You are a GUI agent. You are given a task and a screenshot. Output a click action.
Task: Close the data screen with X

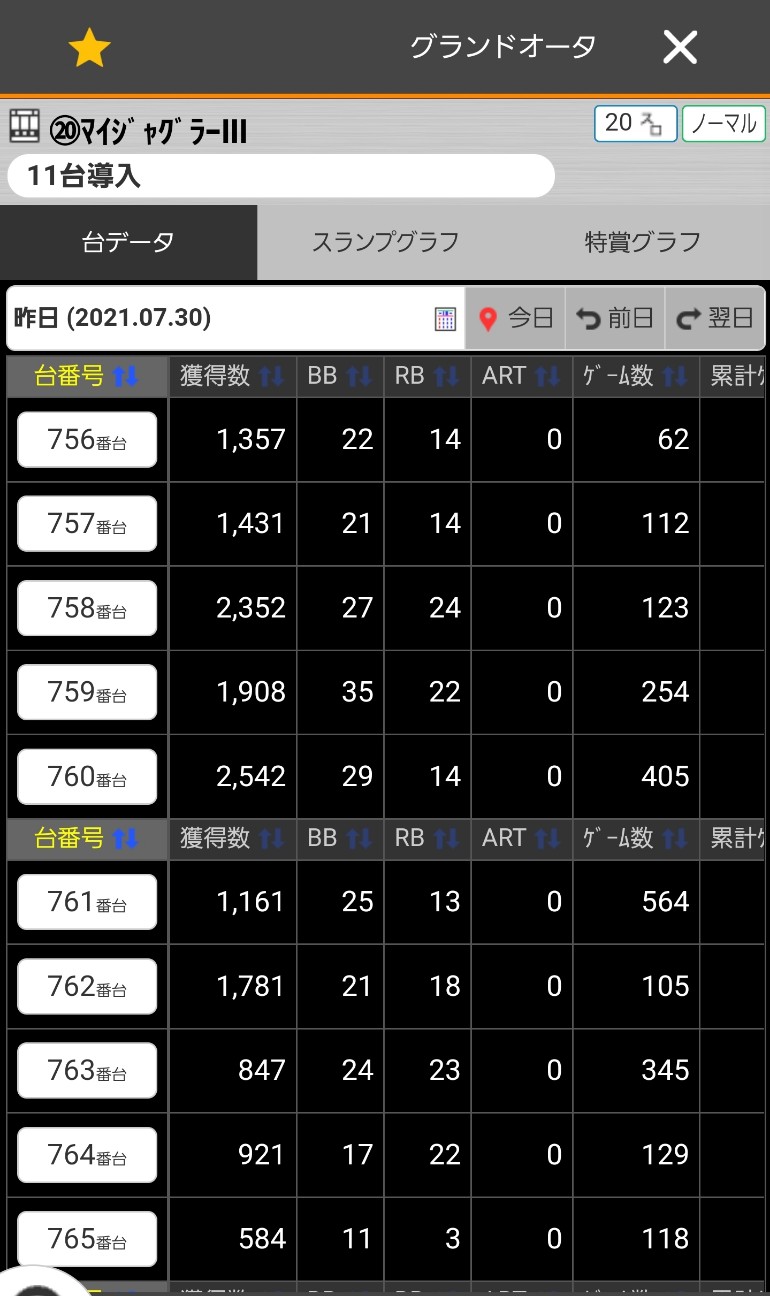click(x=680, y=47)
